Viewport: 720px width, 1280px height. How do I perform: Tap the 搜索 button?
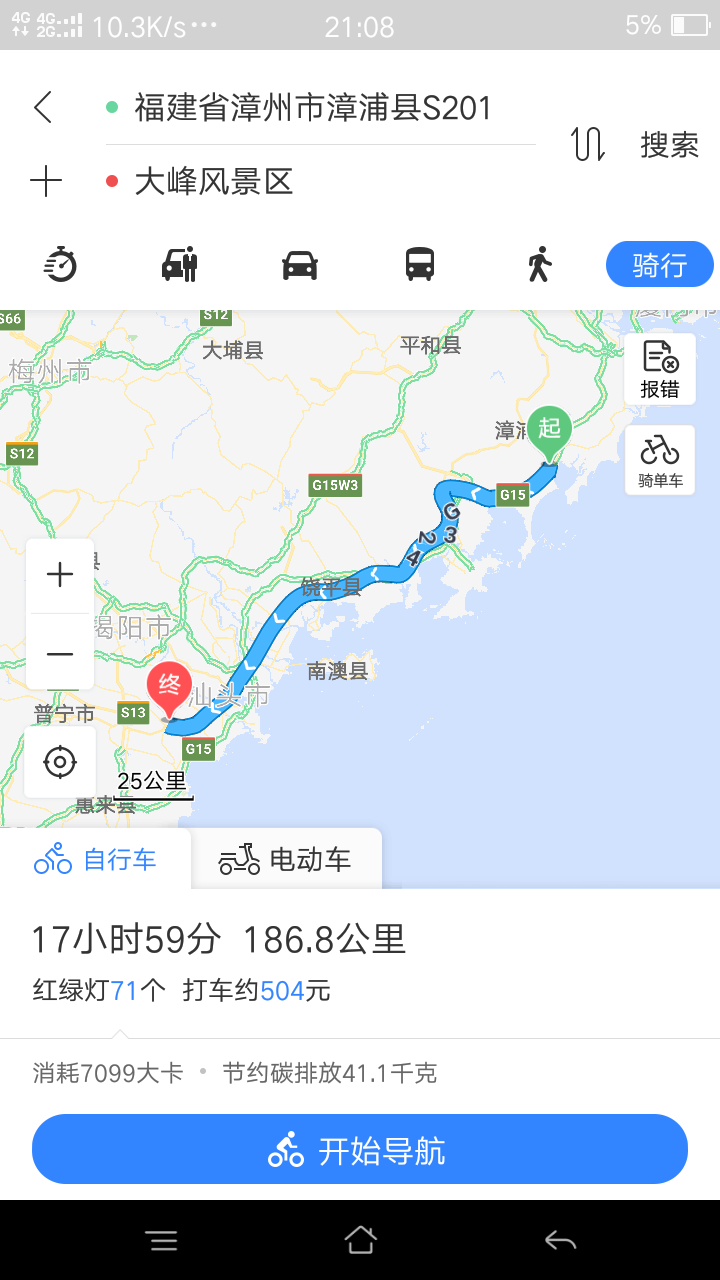click(x=669, y=145)
